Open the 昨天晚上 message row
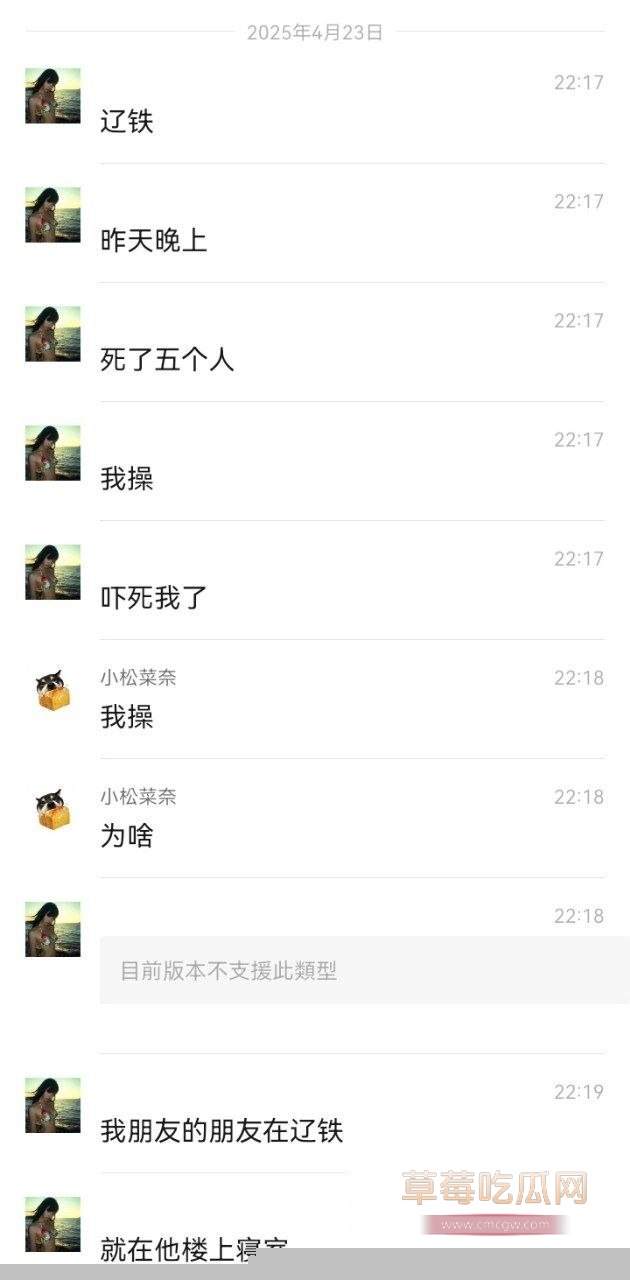 154,241
